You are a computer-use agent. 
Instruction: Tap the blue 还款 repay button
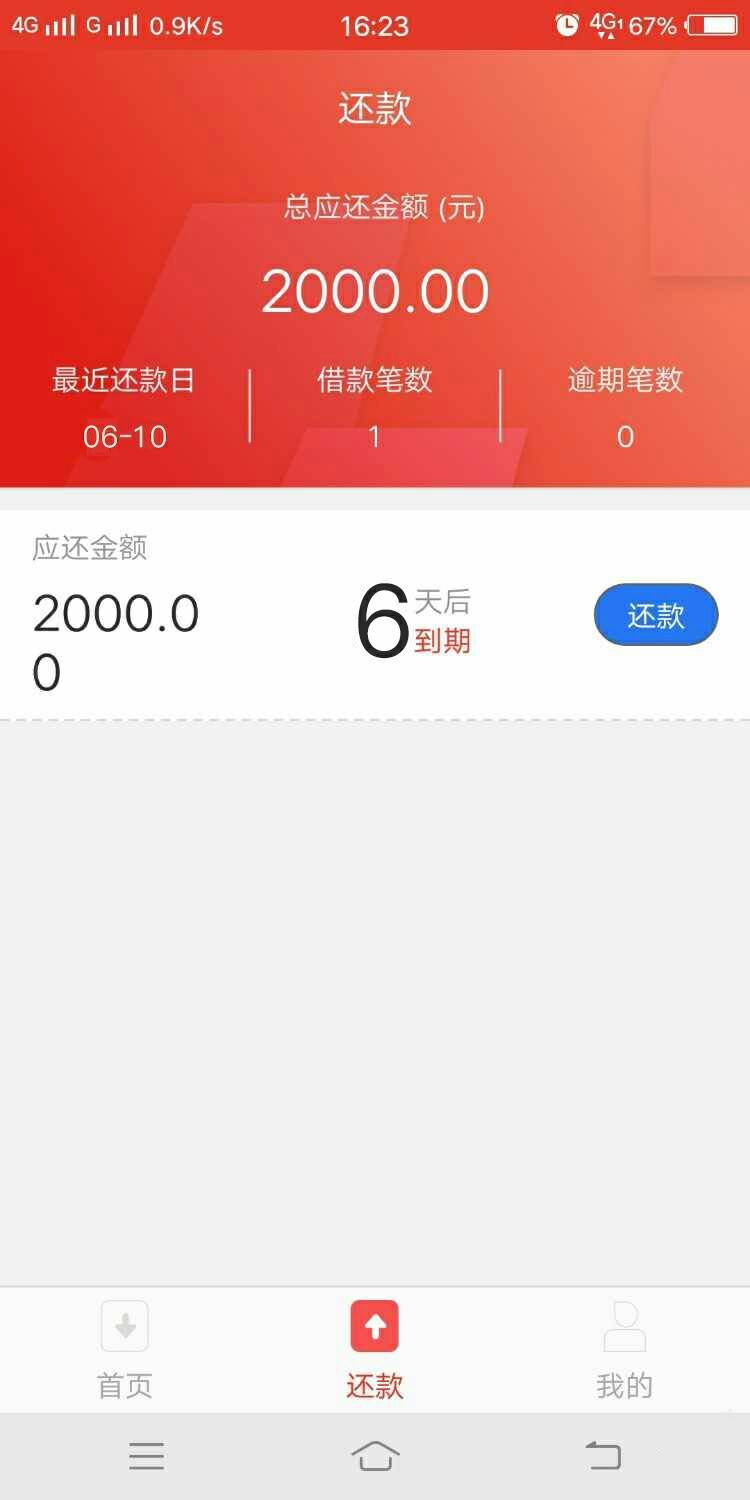click(x=656, y=614)
